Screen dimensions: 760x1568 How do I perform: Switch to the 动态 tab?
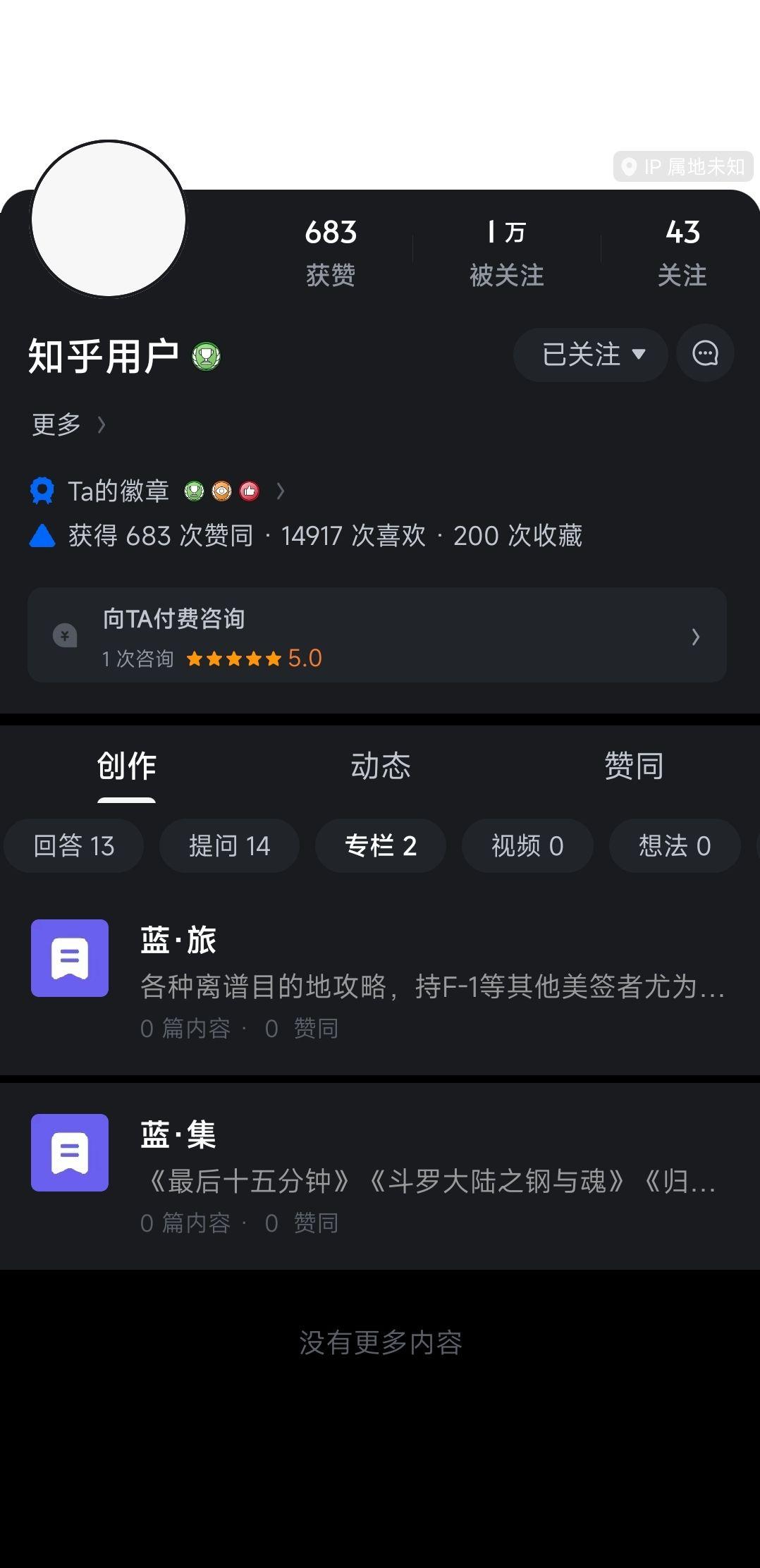(380, 766)
